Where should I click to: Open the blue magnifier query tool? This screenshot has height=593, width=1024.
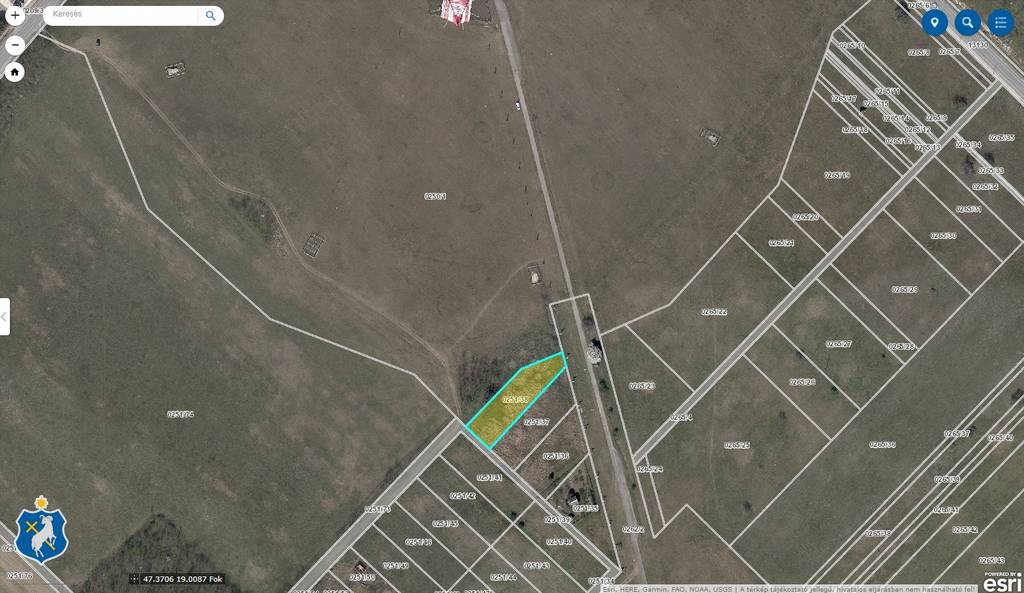coord(967,23)
